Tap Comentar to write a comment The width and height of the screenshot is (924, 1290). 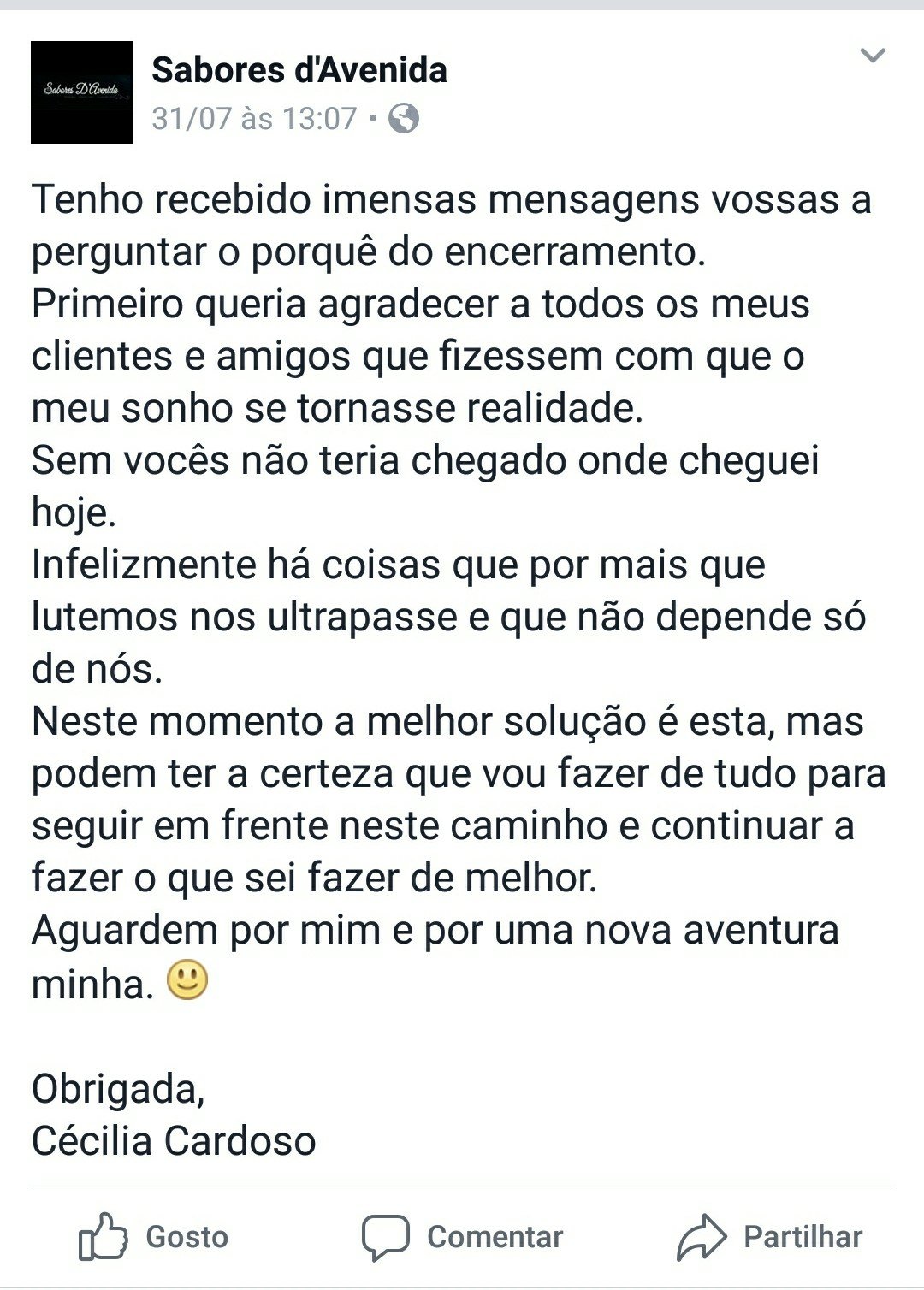point(462,1236)
